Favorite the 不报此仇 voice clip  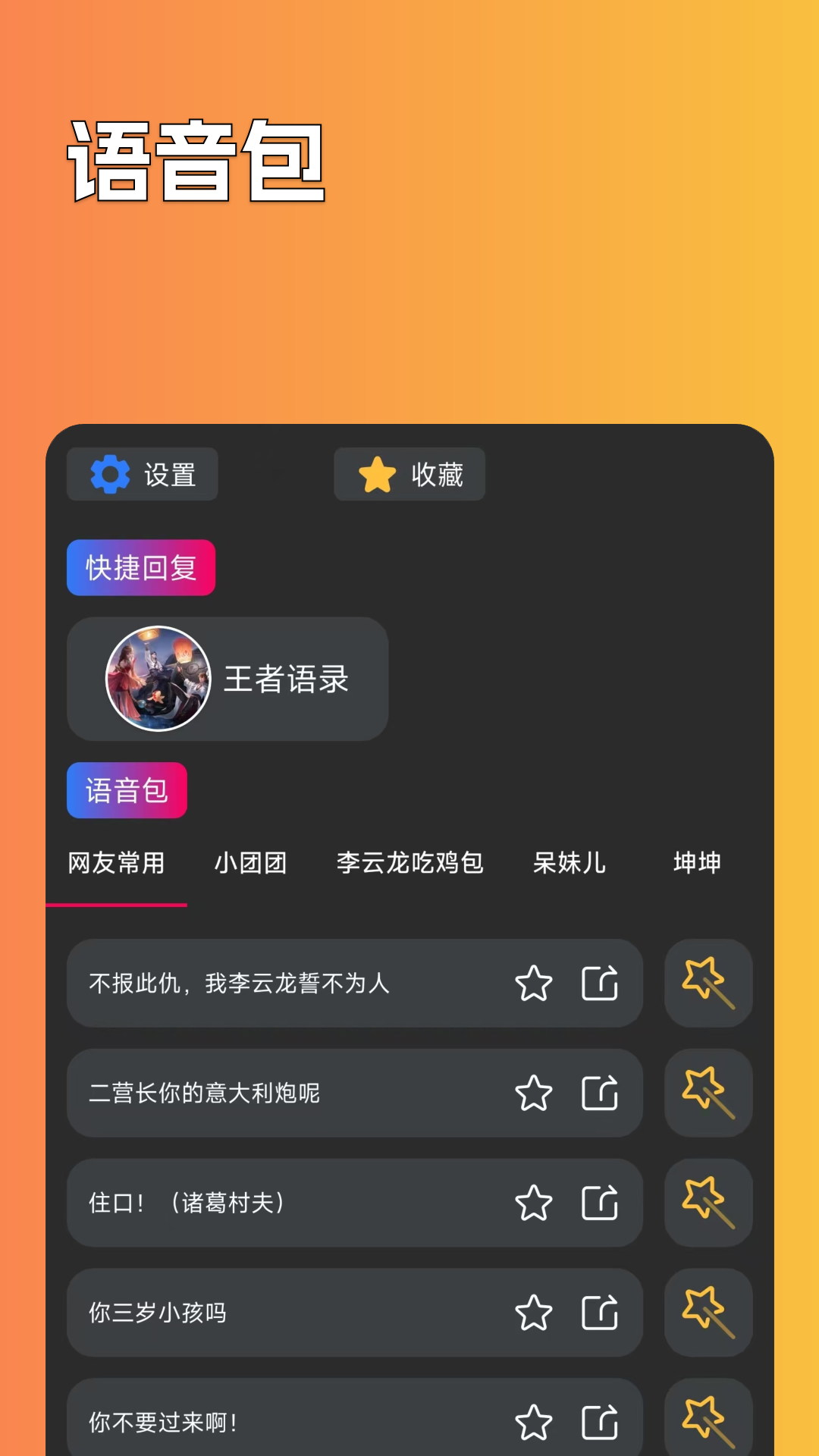pyautogui.click(x=534, y=984)
